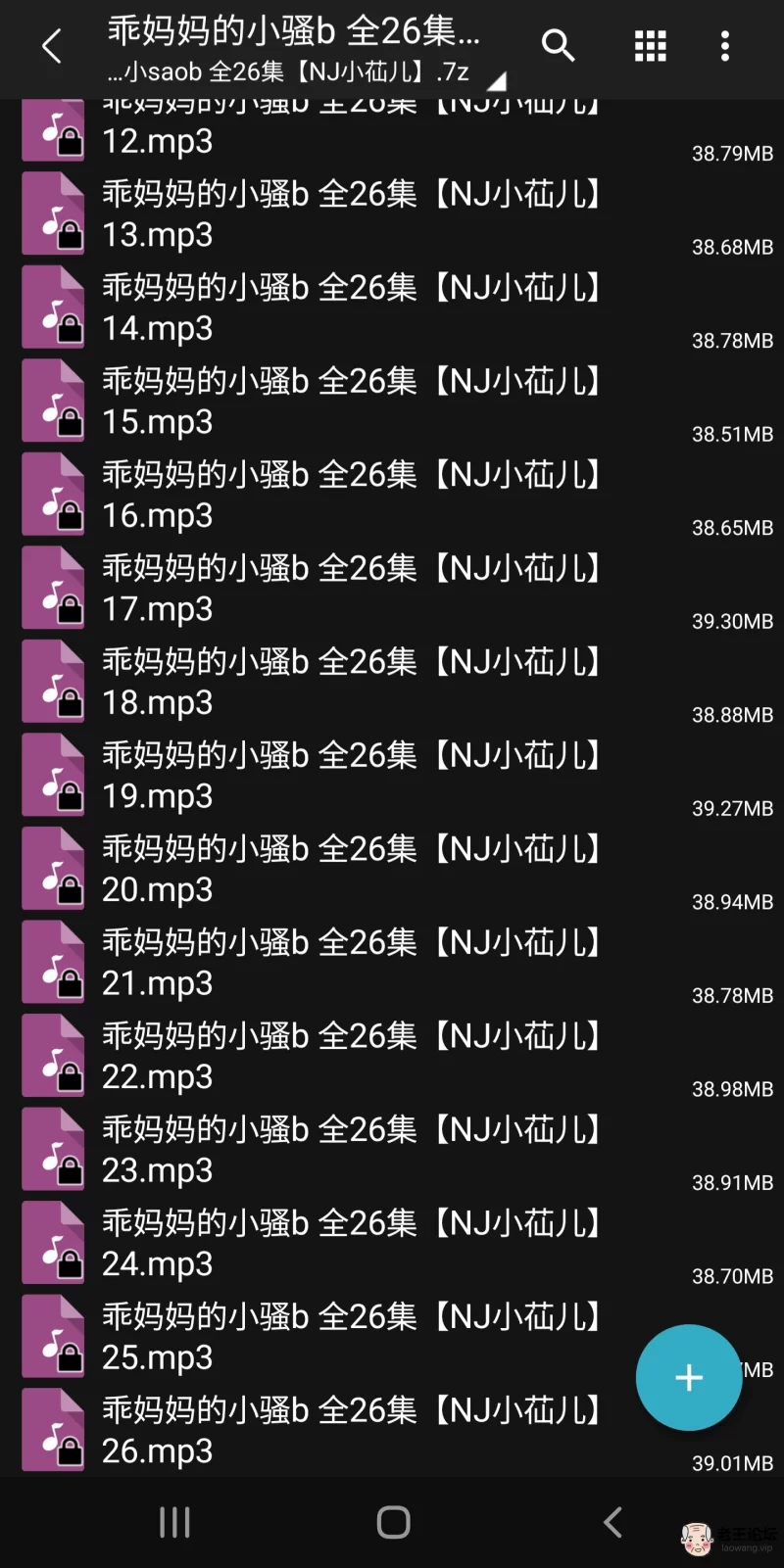784x1568 pixels.
Task: Open the three-dot overflow menu
Action: (x=725, y=46)
